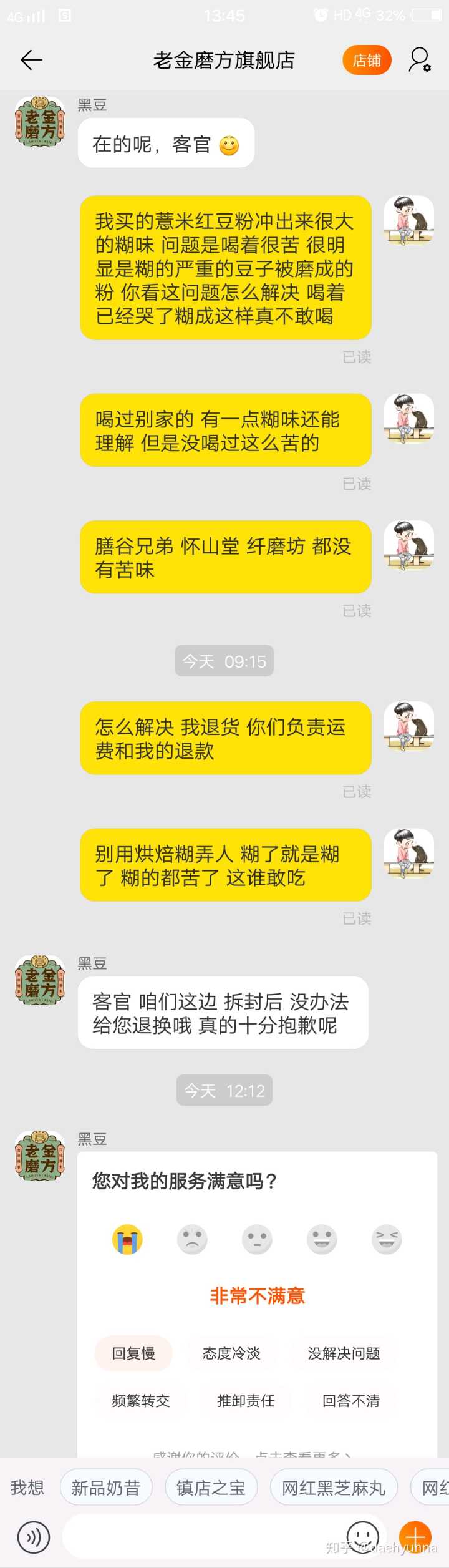449x1568 pixels.
Task: Focus the message text field
Action: [200, 1537]
